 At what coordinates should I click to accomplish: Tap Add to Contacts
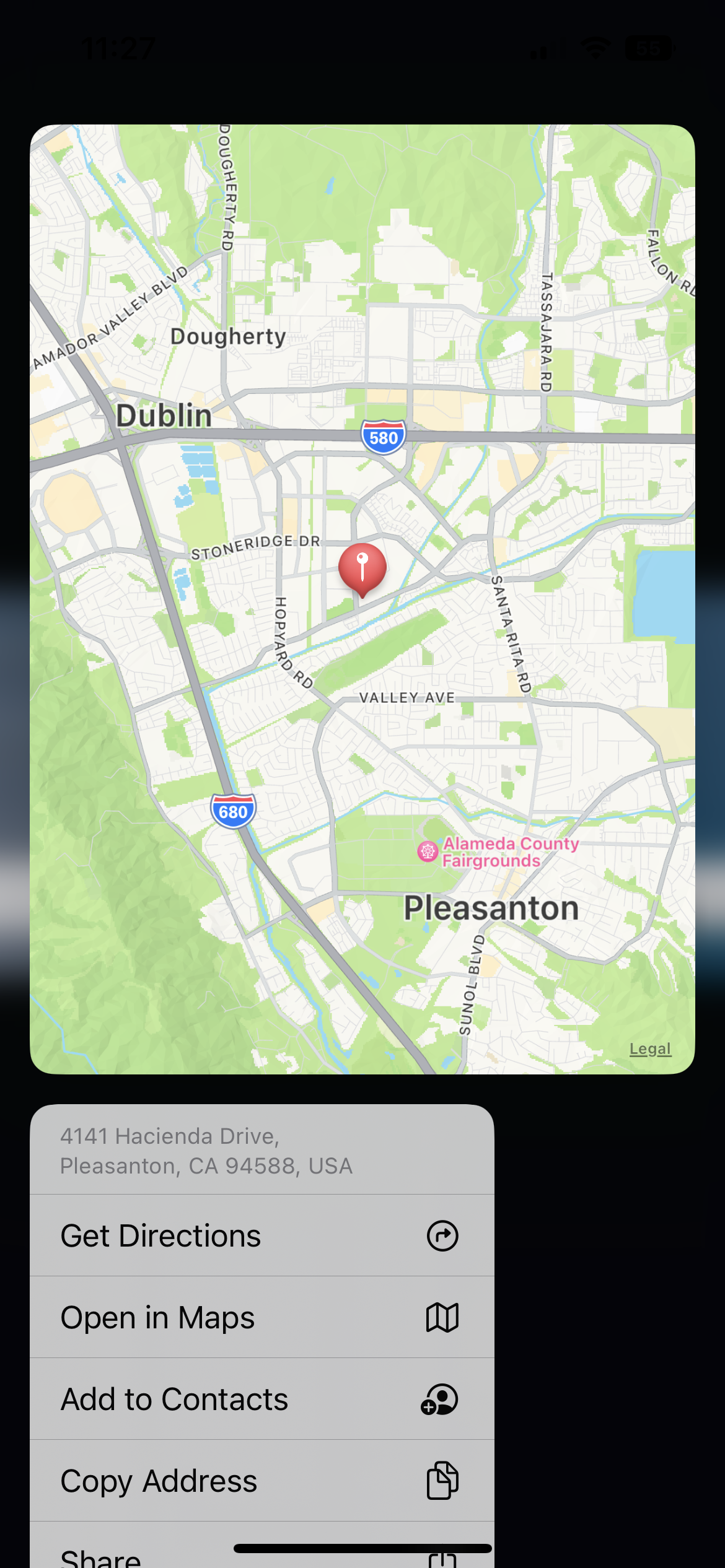pyautogui.click(x=261, y=1400)
